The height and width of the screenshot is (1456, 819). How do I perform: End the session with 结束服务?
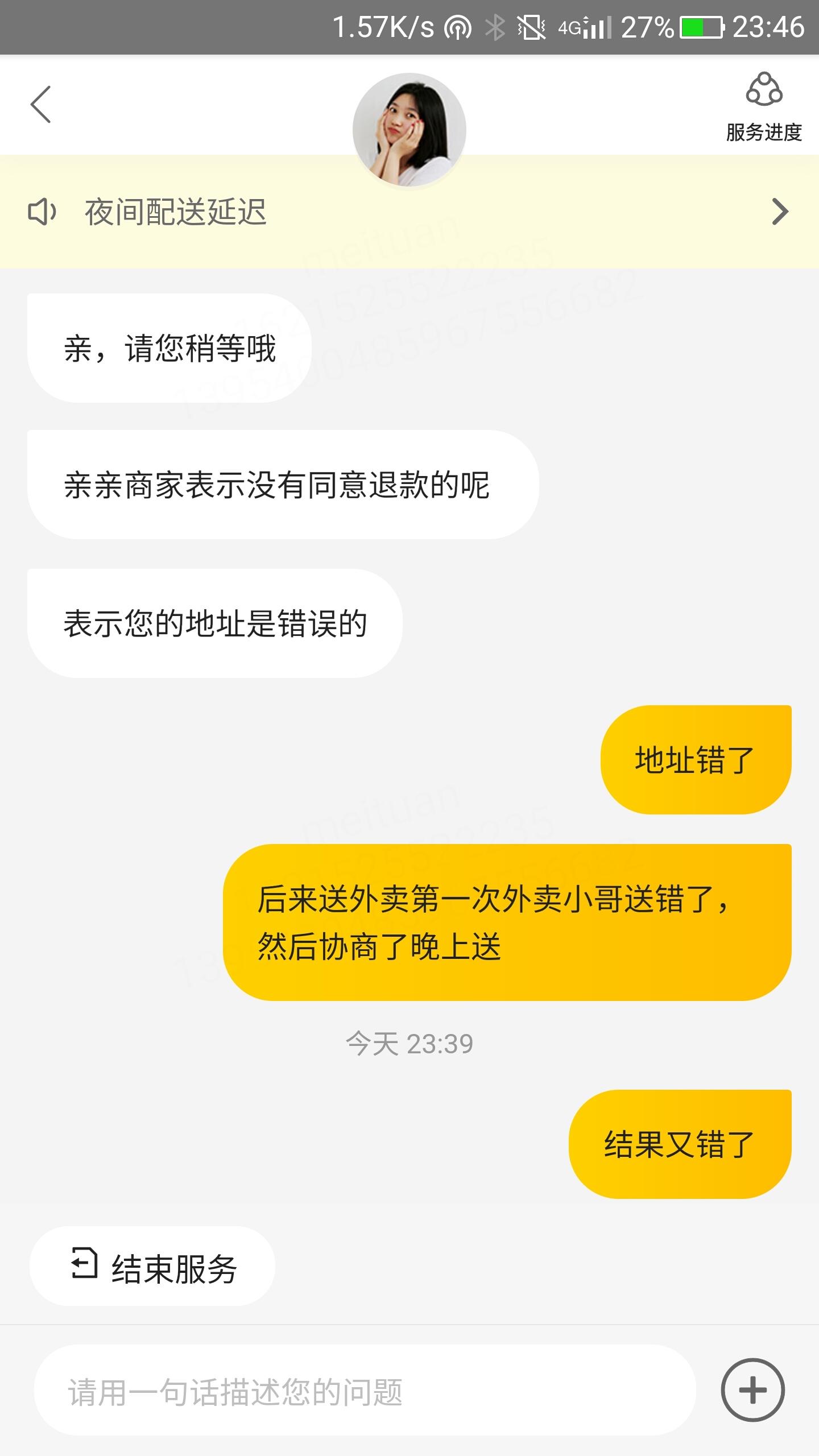click(152, 1266)
